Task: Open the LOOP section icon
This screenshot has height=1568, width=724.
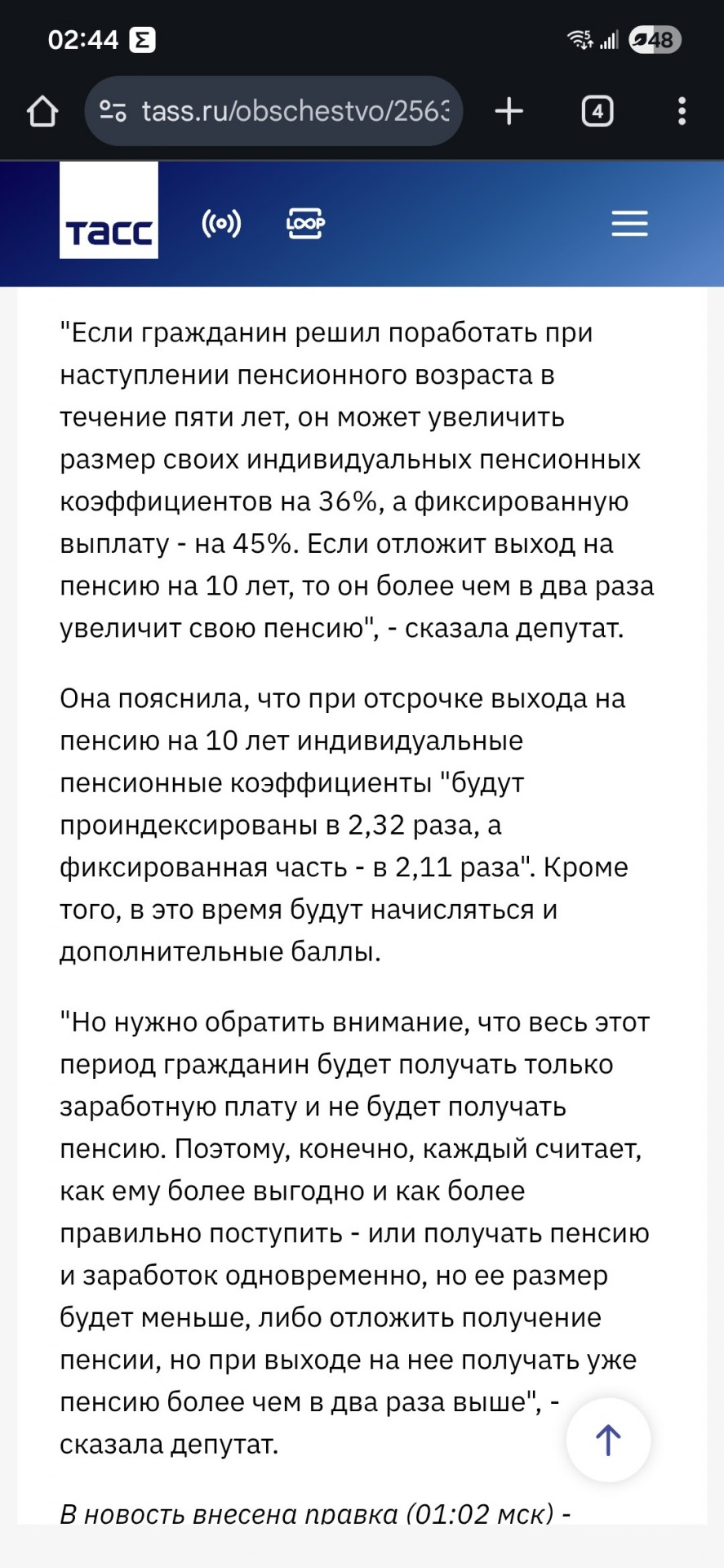Action: [305, 223]
